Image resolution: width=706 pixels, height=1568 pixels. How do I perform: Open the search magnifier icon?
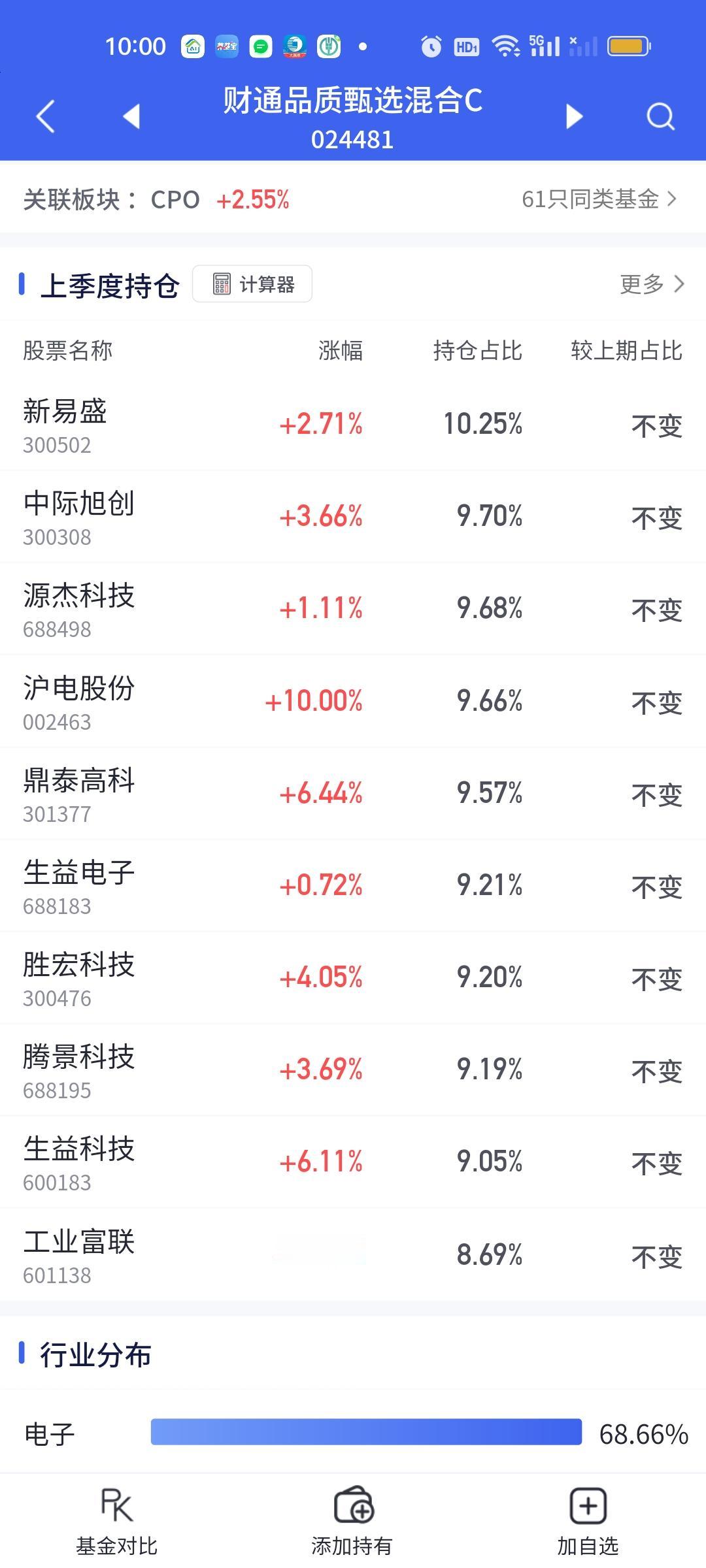click(x=660, y=117)
